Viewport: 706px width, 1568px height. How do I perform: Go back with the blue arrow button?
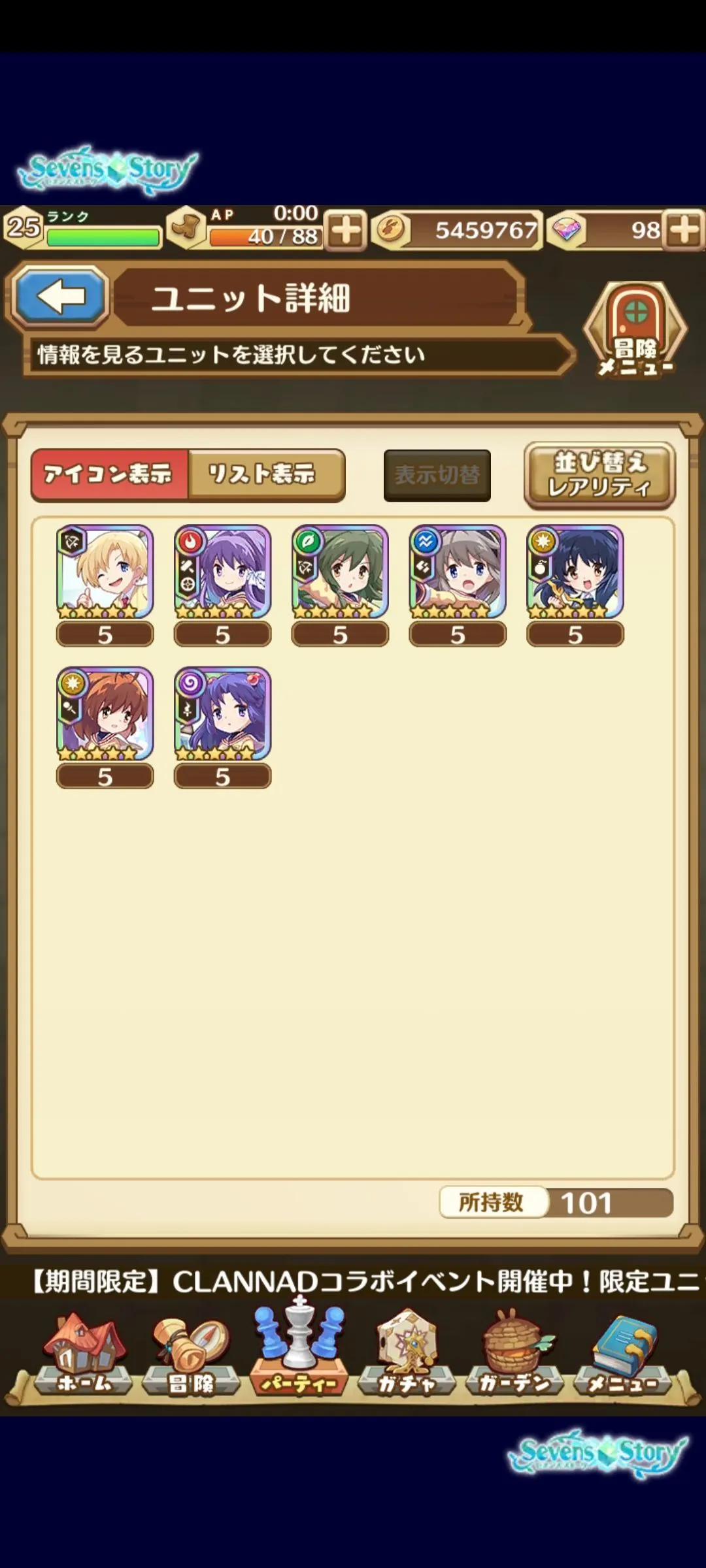coord(60,297)
